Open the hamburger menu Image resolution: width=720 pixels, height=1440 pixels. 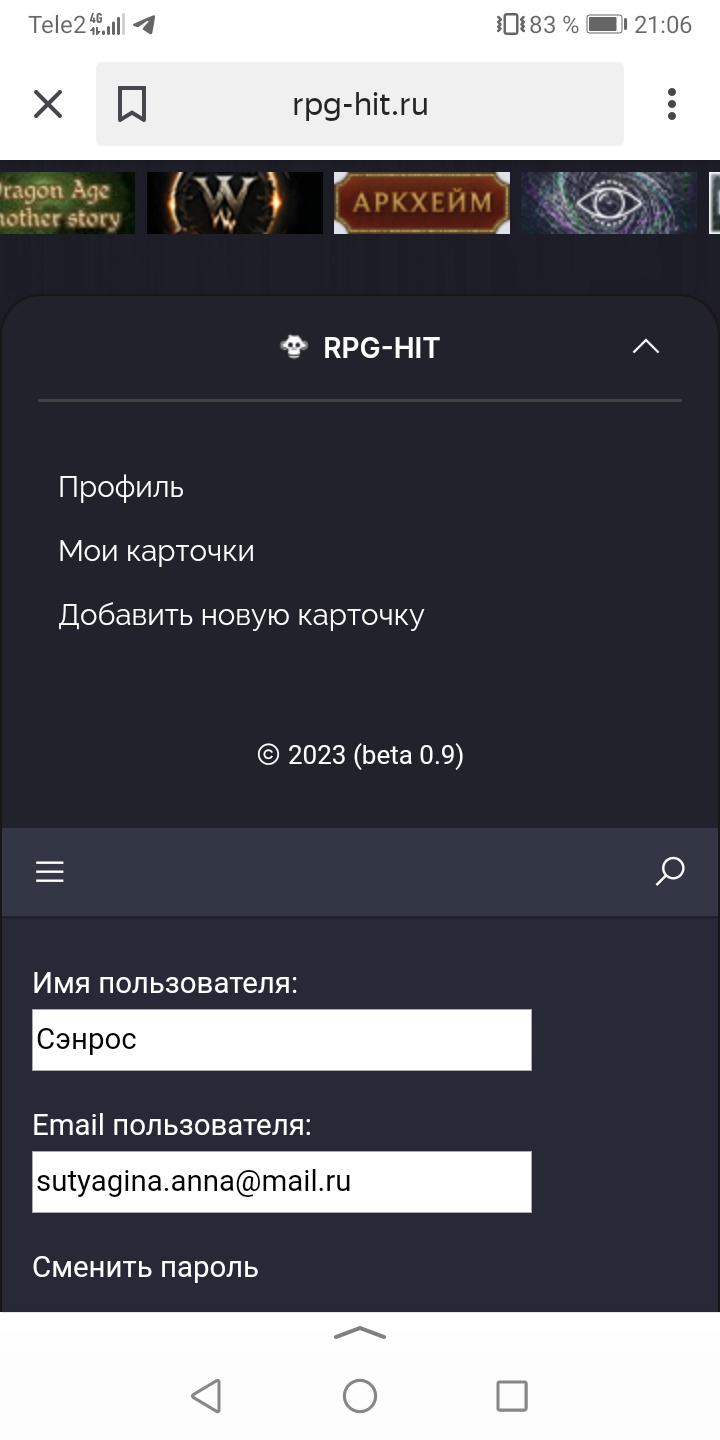(50, 872)
